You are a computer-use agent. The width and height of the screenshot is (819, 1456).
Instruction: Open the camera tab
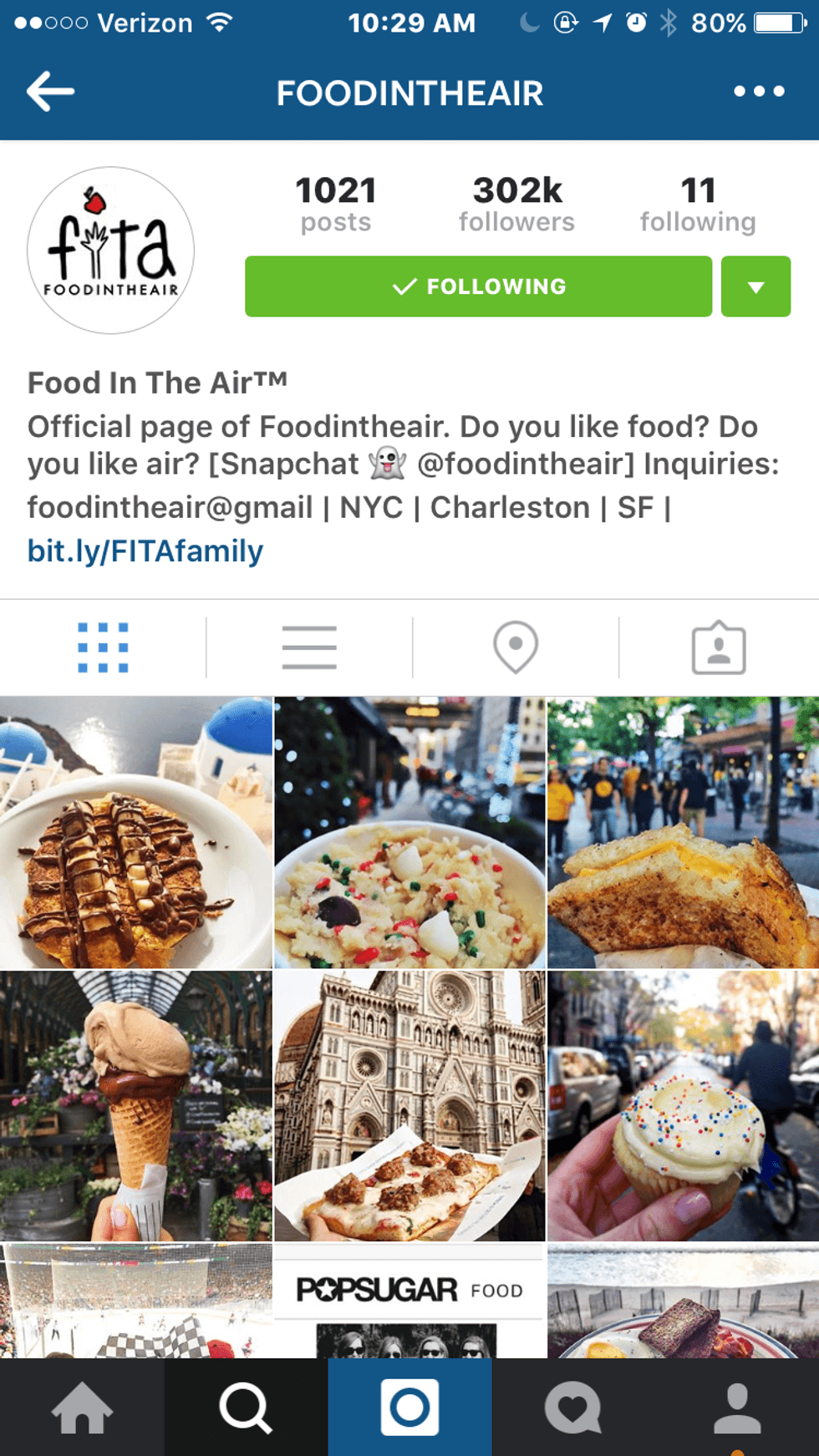[409, 1408]
